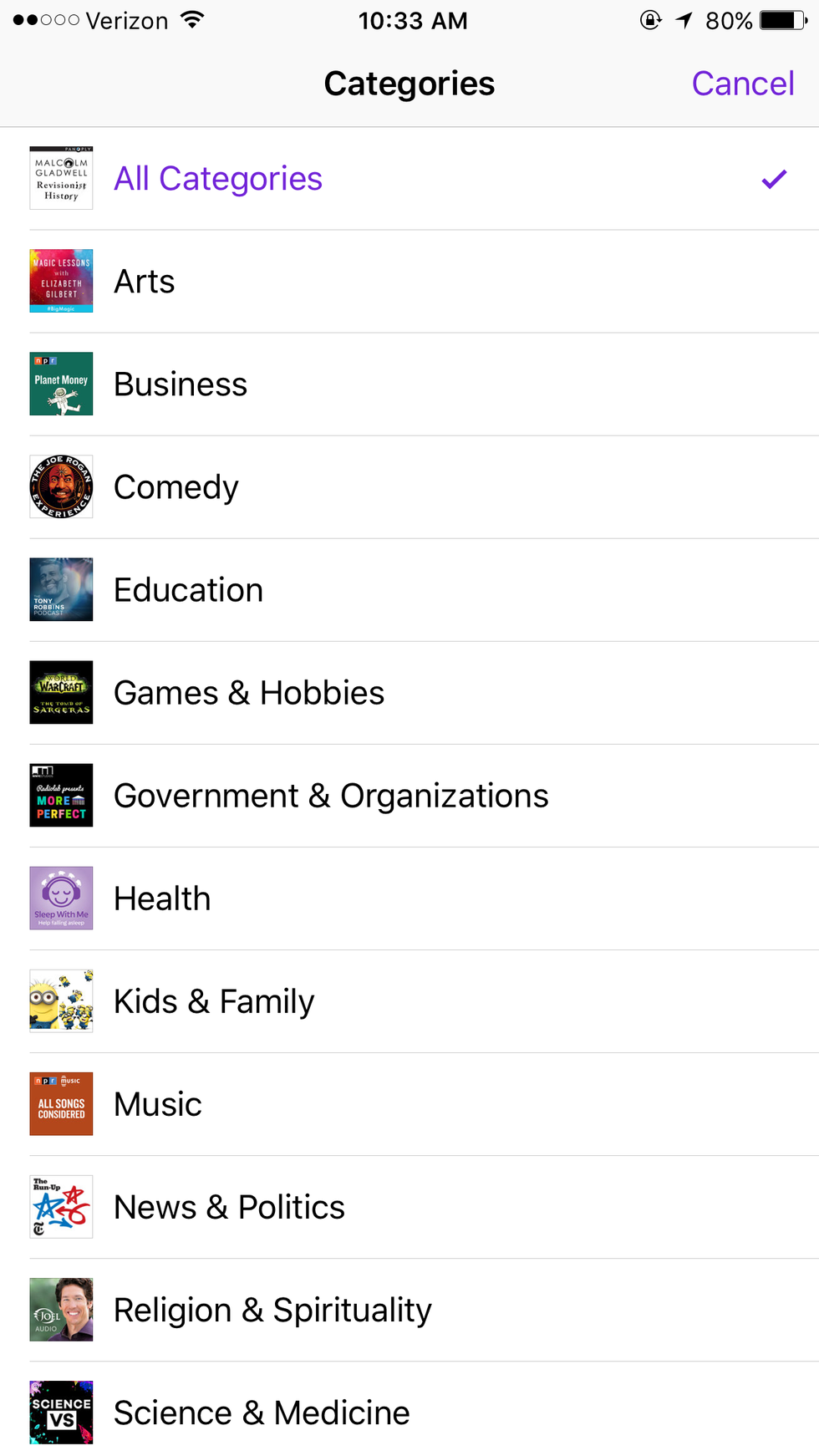
Task: Choose the Arts category
Action: coord(145,282)
